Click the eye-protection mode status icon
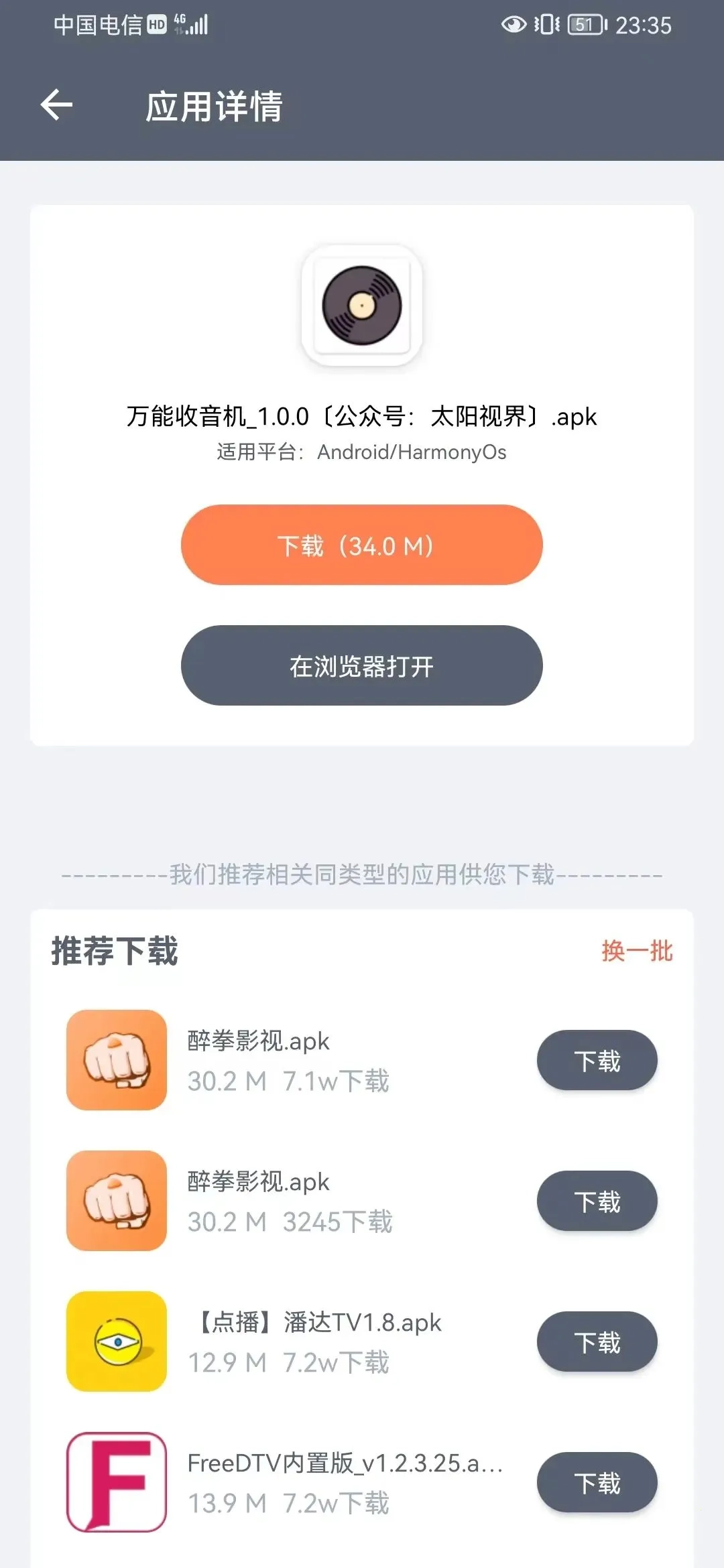Screen dimensions: 724x1568 (x=514, y=25)
